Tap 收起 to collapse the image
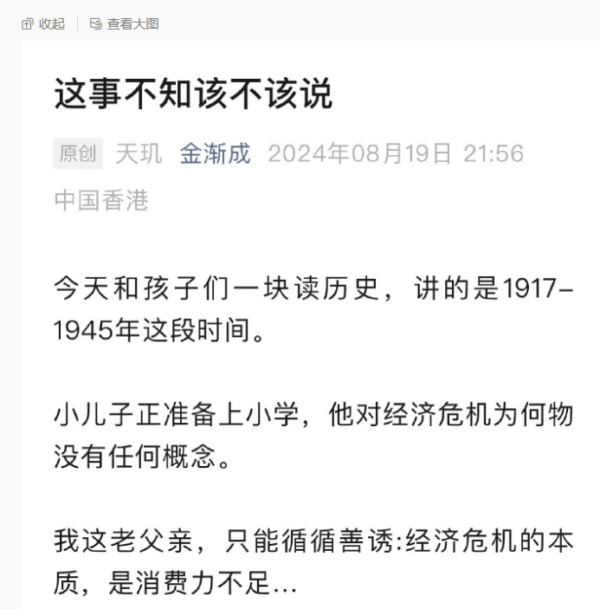This screenshot has width=600, height=609. (x=43, y=23)
